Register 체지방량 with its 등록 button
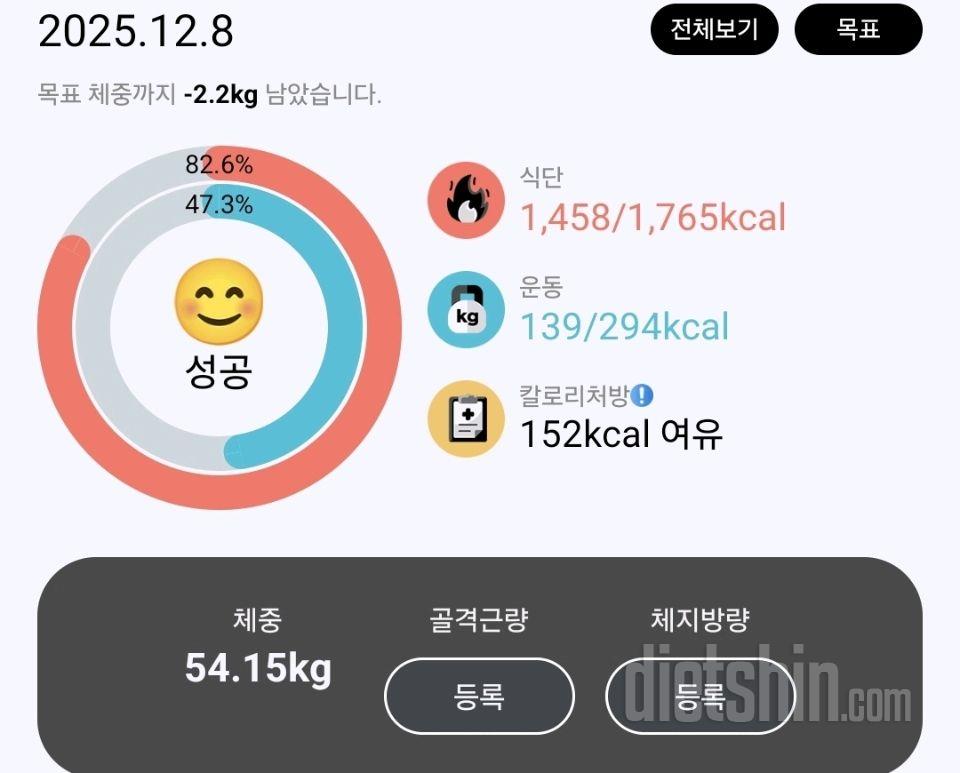This screenshot has height=773, width=960. tap(700, 695)
